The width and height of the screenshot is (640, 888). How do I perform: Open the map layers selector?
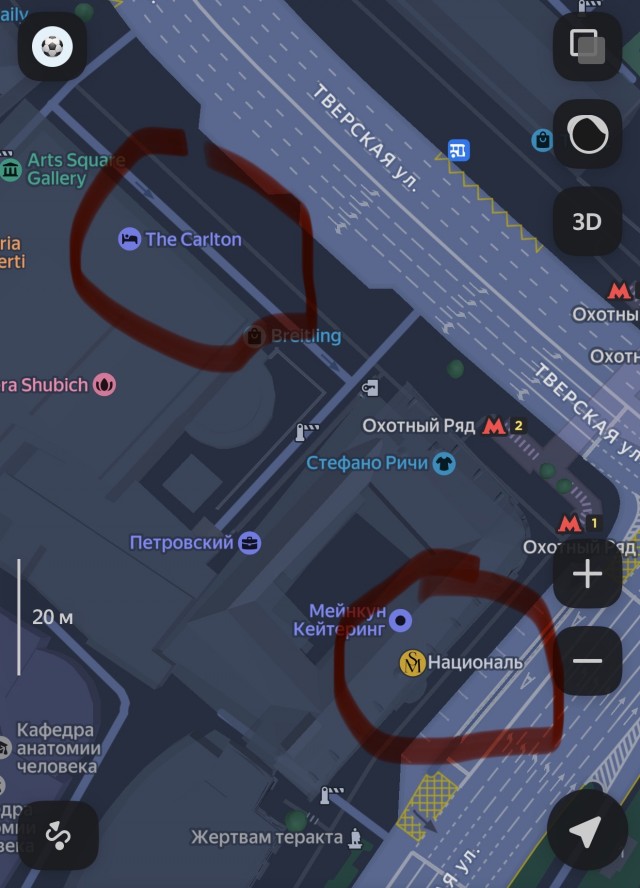click(x=587, y=47)
